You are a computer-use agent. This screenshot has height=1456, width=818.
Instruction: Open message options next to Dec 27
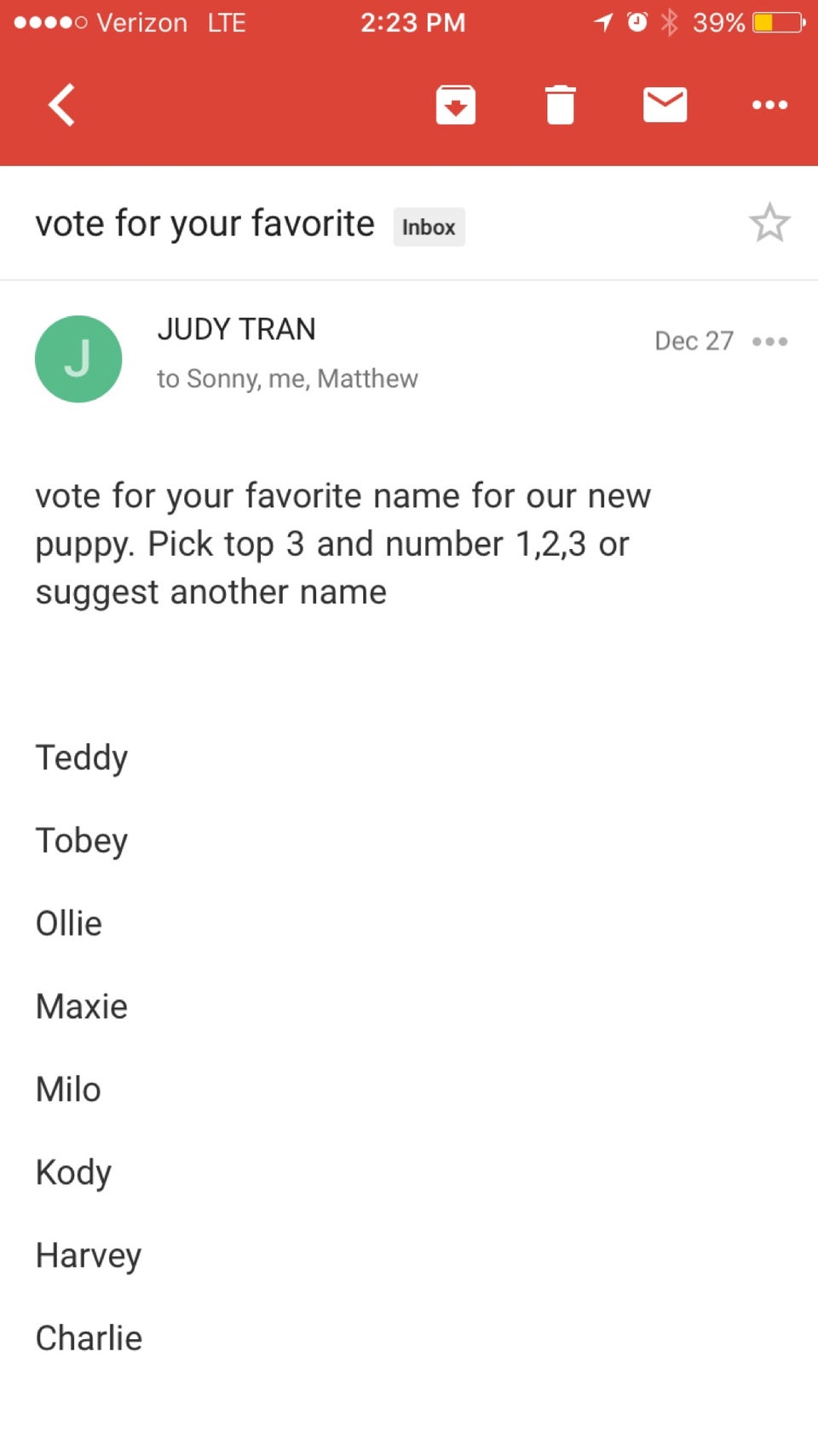(769, 341)
